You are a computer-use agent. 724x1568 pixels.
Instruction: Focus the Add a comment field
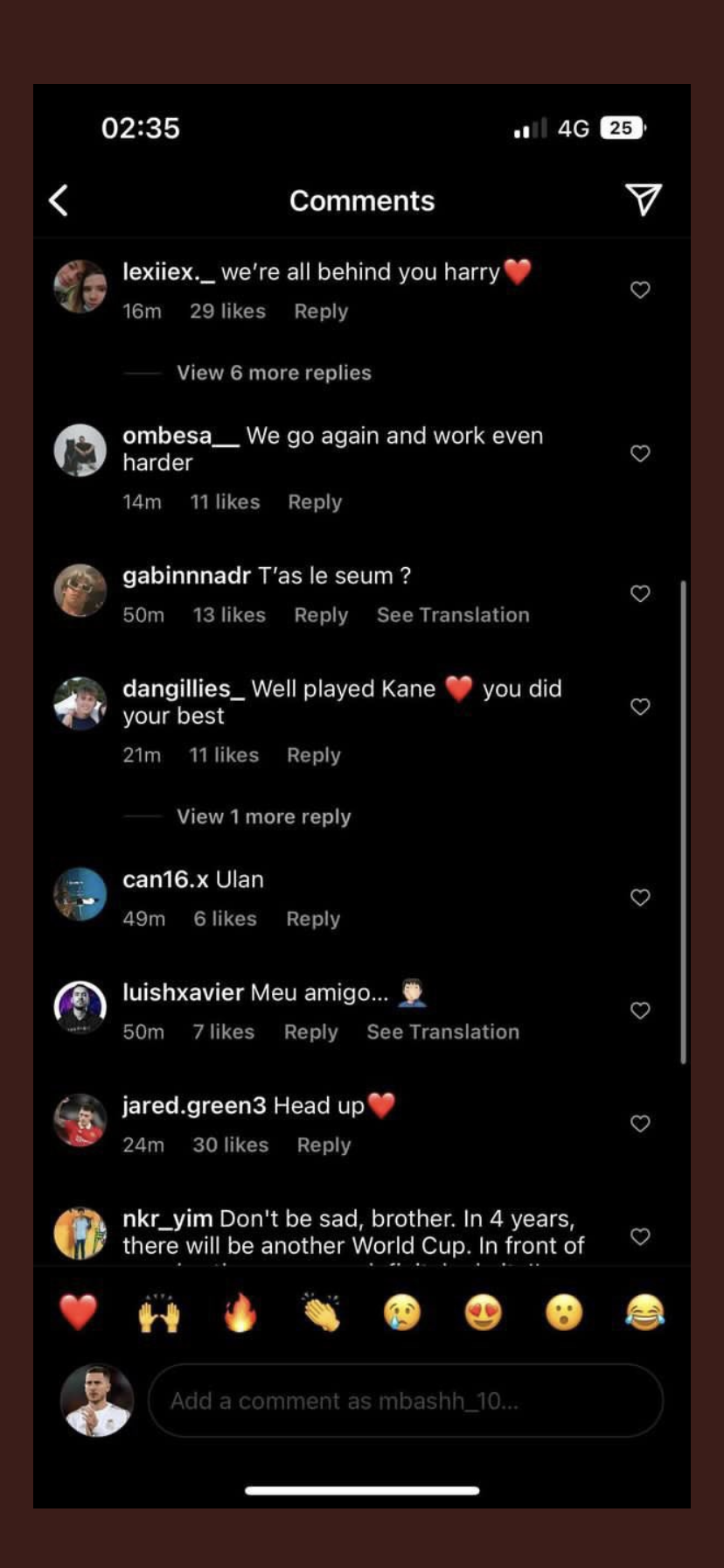click(406, 1401)
